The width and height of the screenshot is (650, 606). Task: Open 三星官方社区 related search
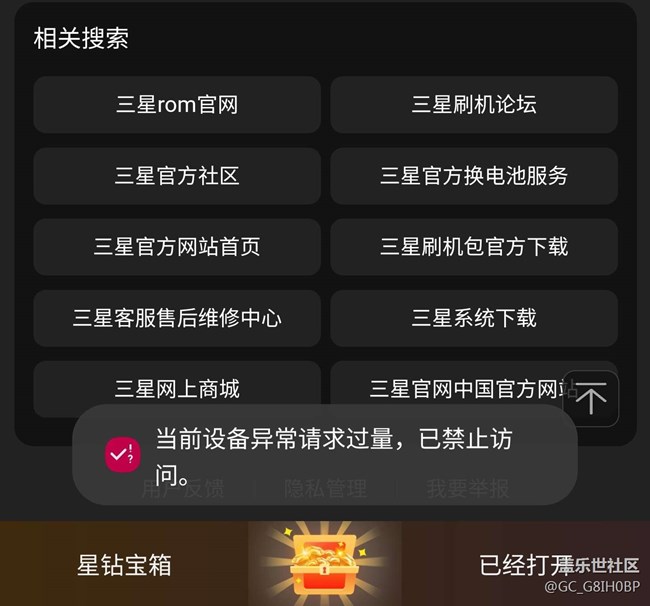(x=177, y=176)
